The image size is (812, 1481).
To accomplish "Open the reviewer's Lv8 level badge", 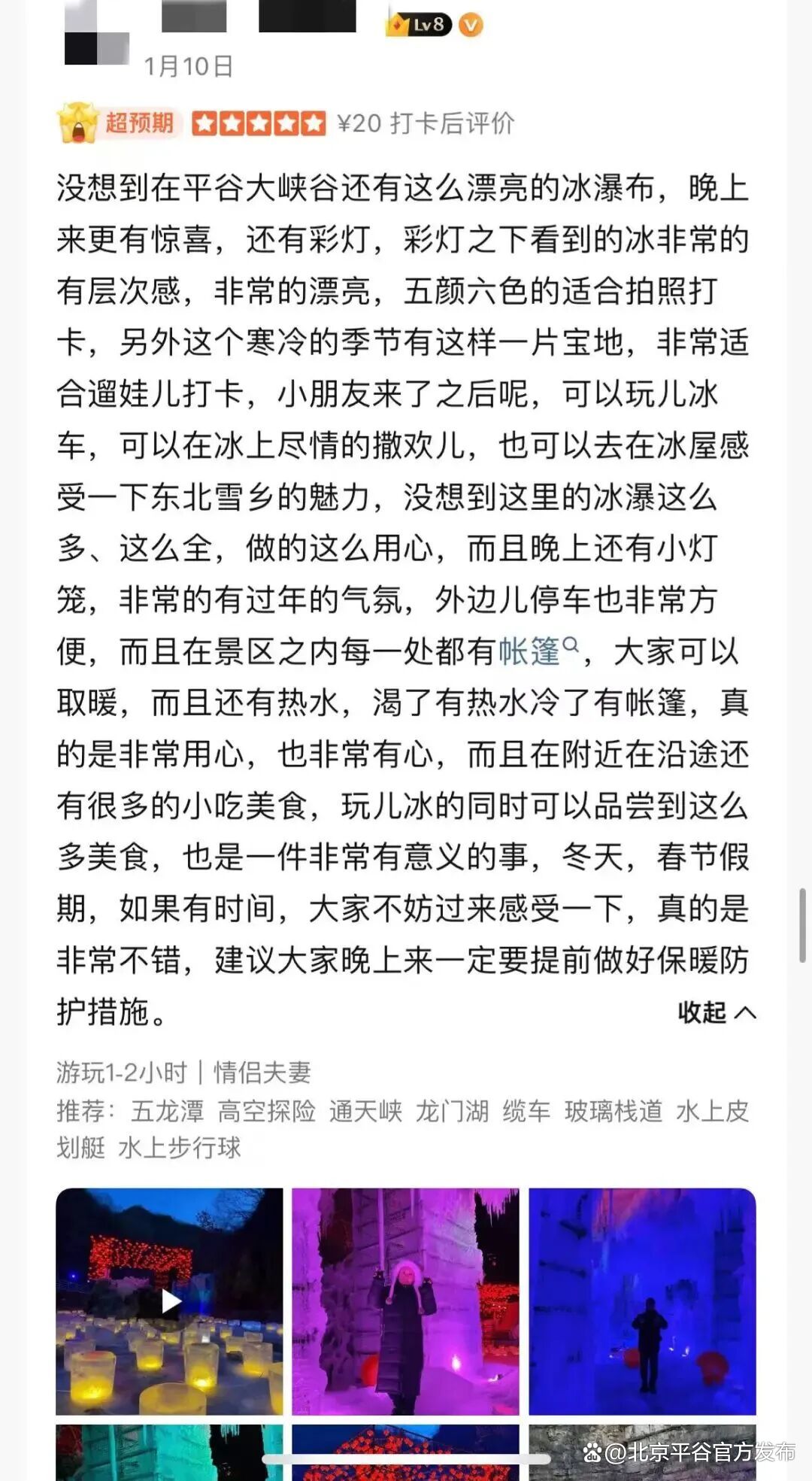I will coord(419,25).
